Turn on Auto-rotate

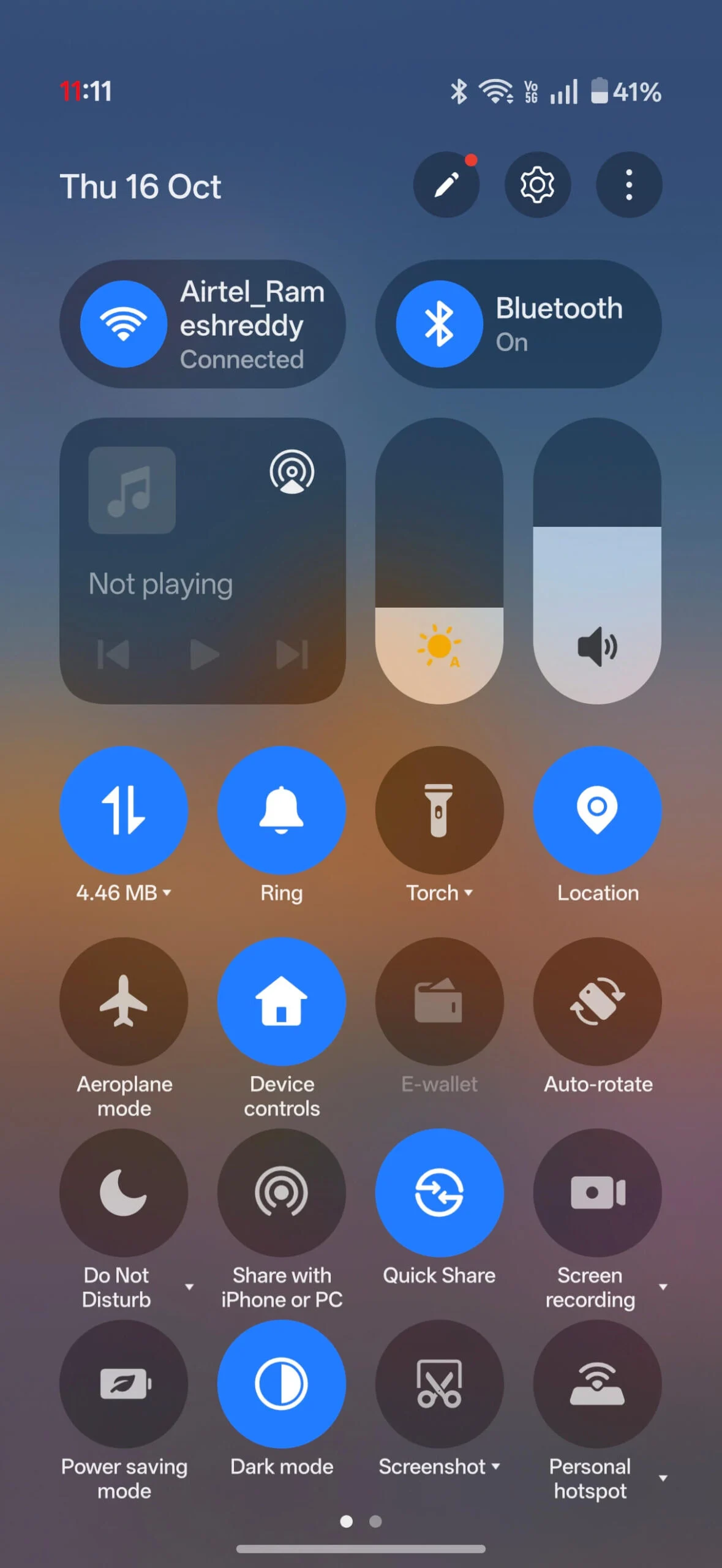click(x=597, y=1001)
